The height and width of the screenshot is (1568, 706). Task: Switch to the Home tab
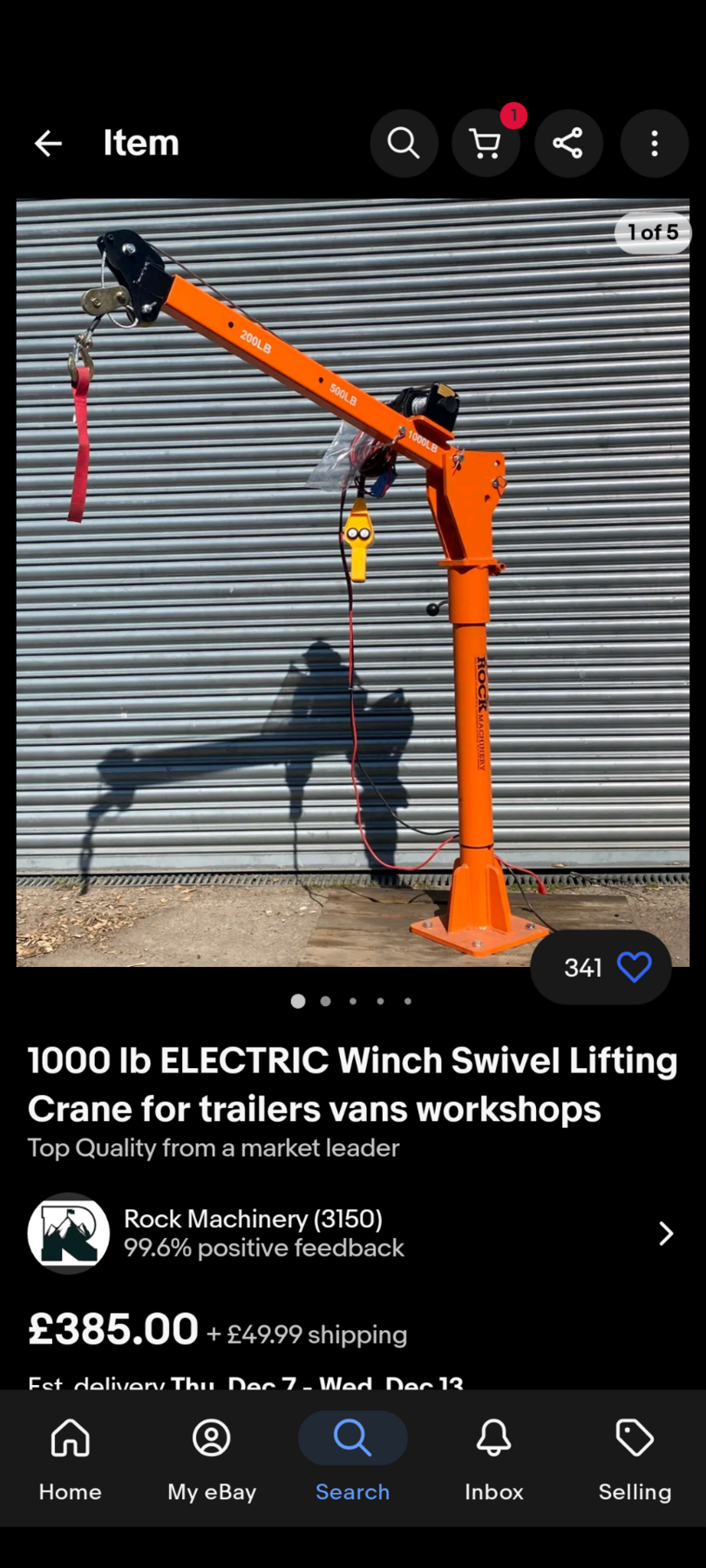click(x=70, y=1458)
